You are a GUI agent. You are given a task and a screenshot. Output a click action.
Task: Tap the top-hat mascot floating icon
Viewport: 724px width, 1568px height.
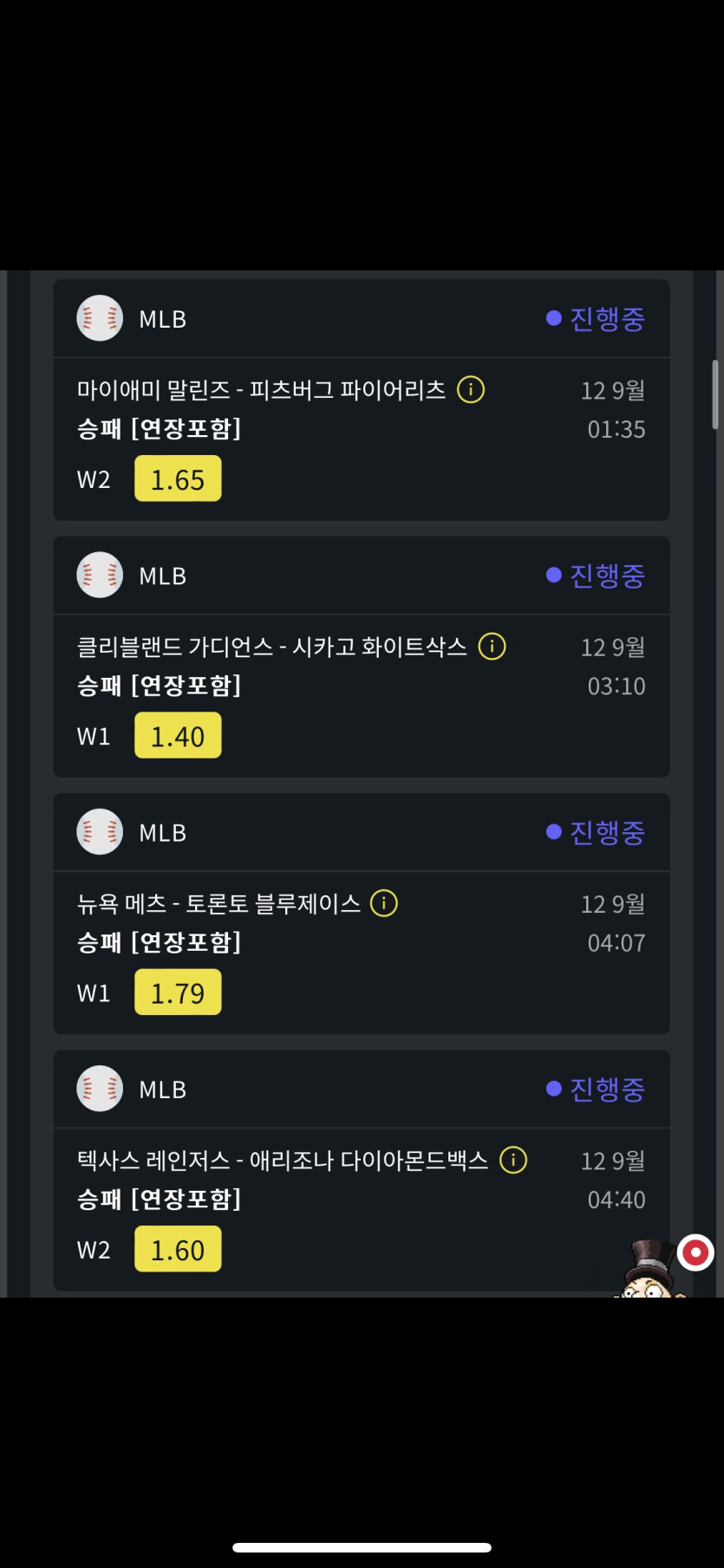(652, 1272)
